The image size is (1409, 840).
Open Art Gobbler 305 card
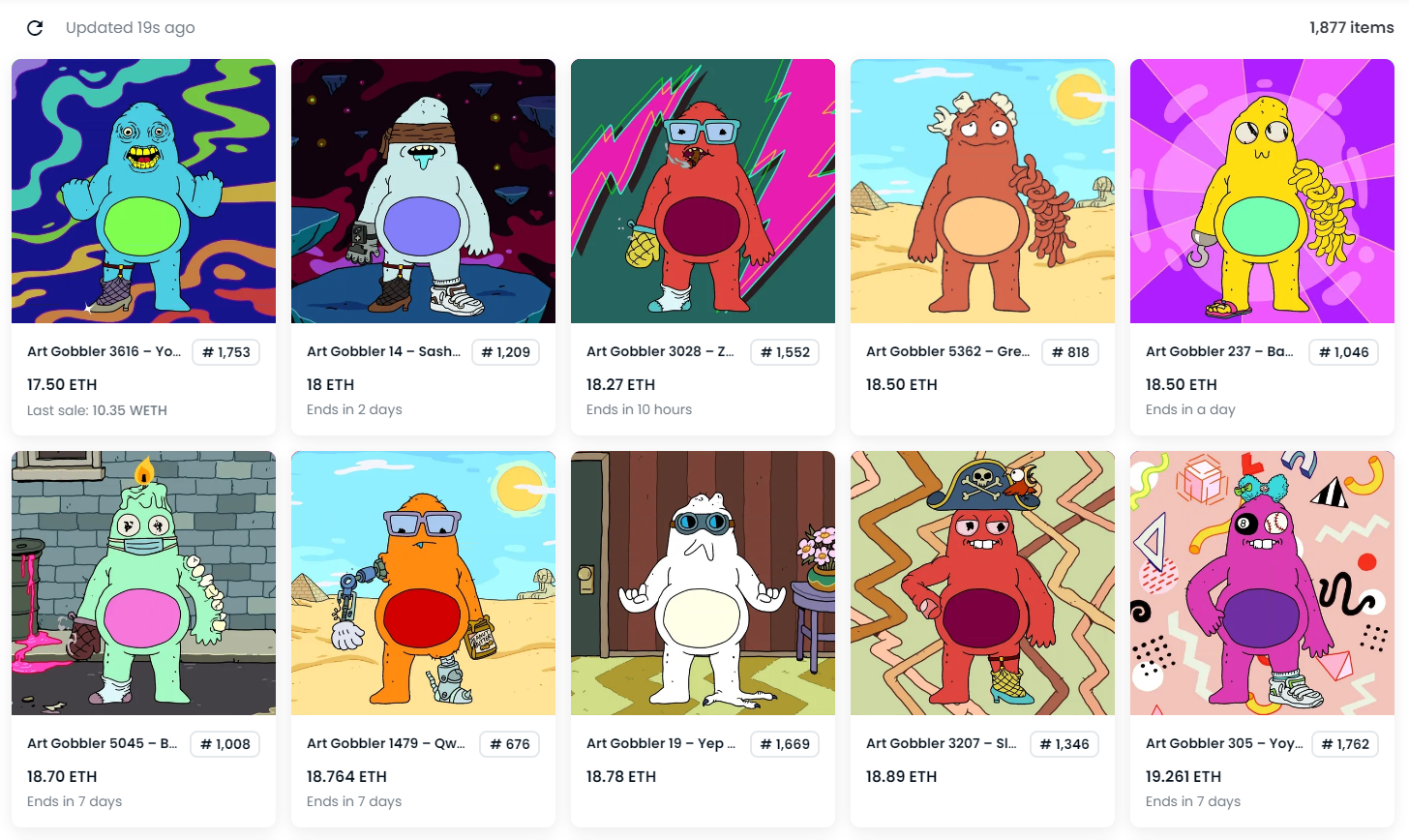pos(1262,584)
